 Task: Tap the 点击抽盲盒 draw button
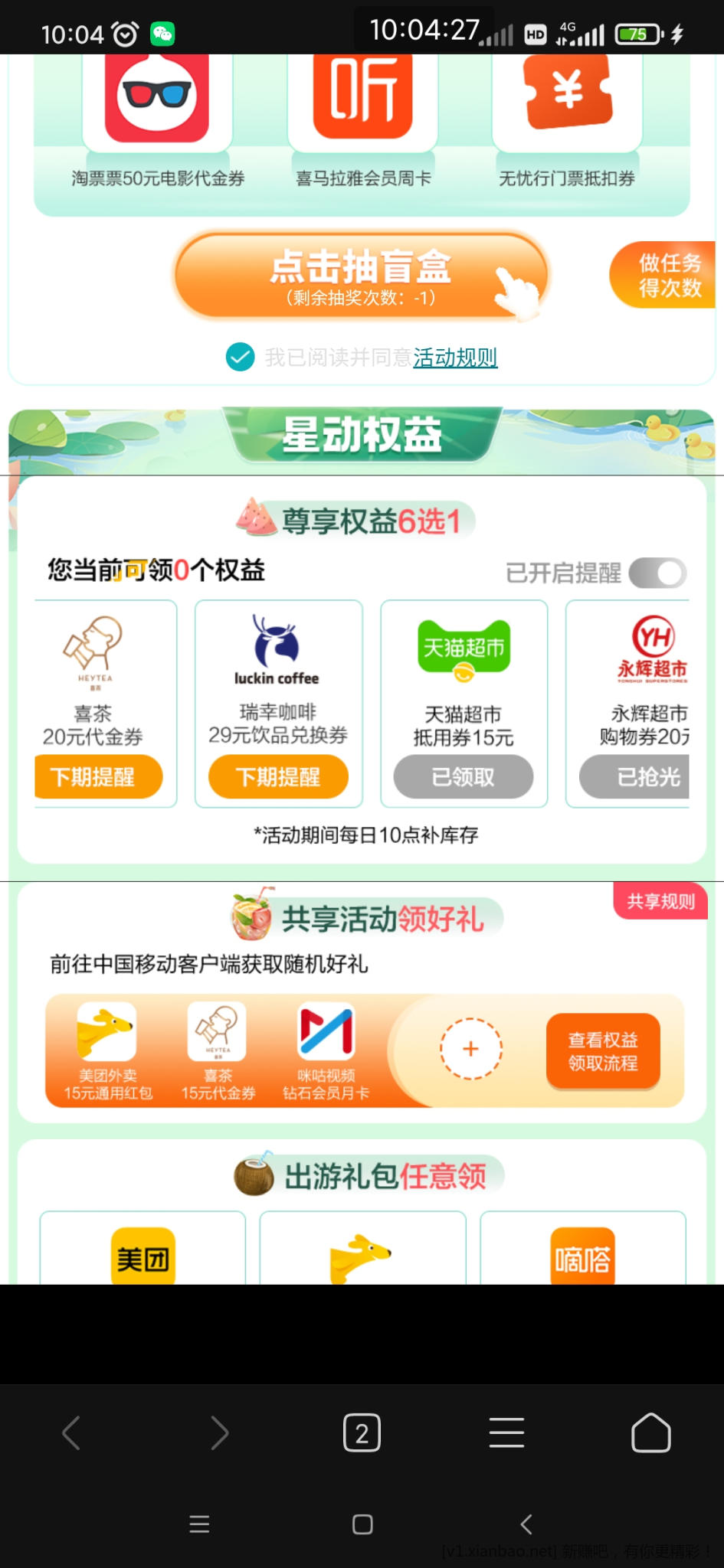360,276
